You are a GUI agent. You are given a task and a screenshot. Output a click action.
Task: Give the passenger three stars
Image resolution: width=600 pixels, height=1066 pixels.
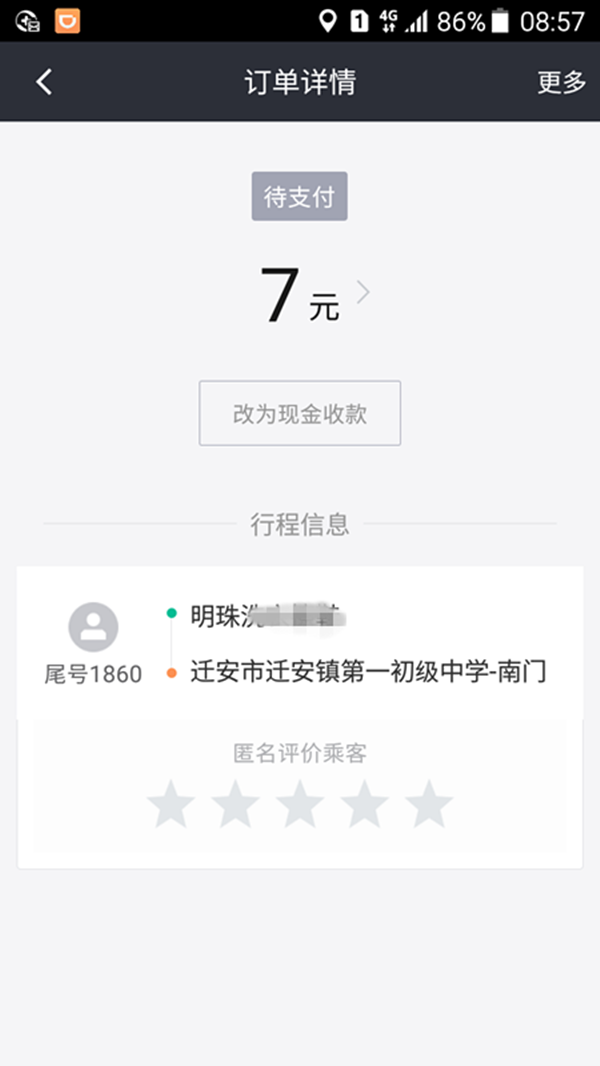[300, 804]
